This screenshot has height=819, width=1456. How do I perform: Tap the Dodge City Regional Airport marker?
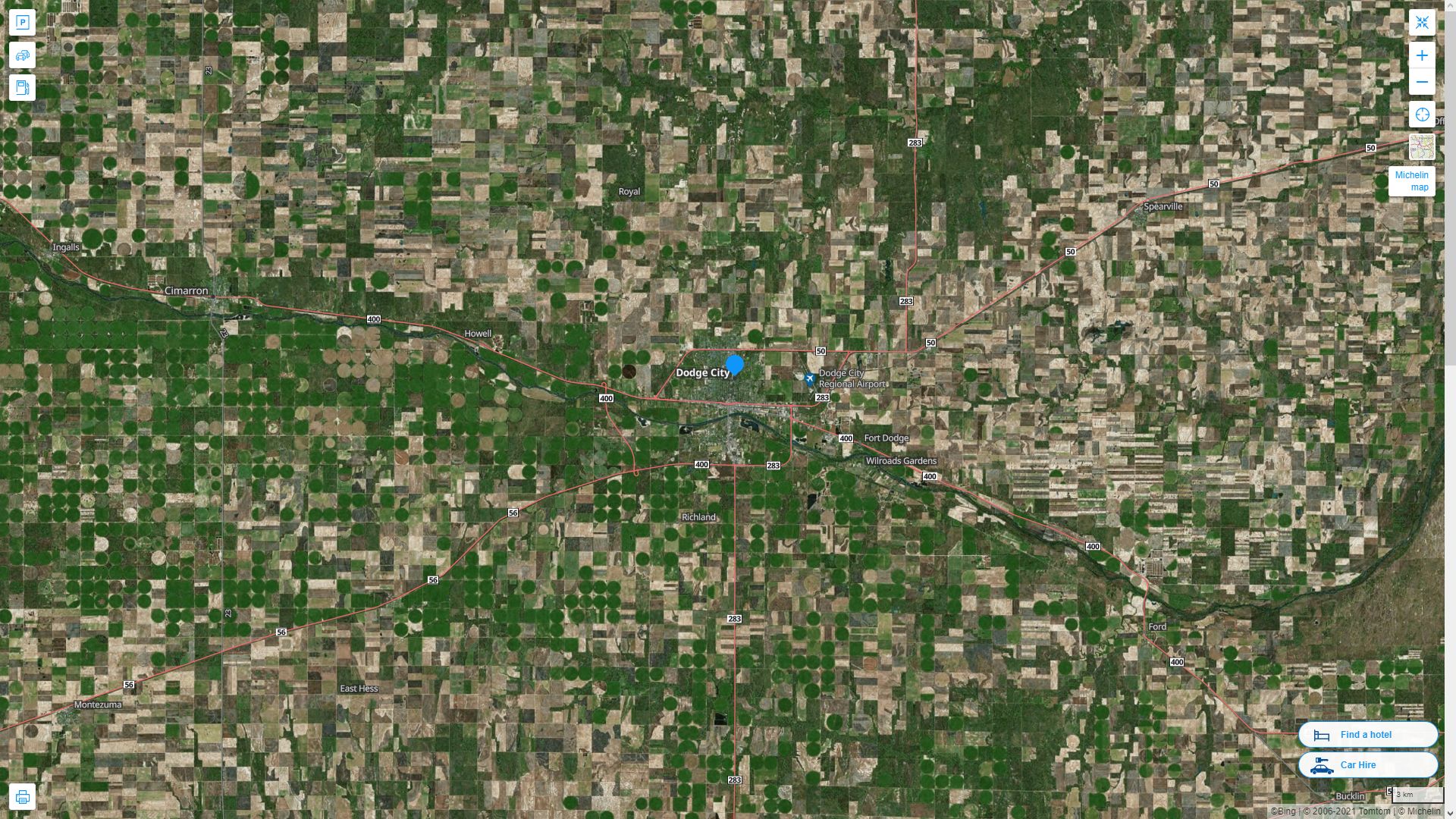810,378
